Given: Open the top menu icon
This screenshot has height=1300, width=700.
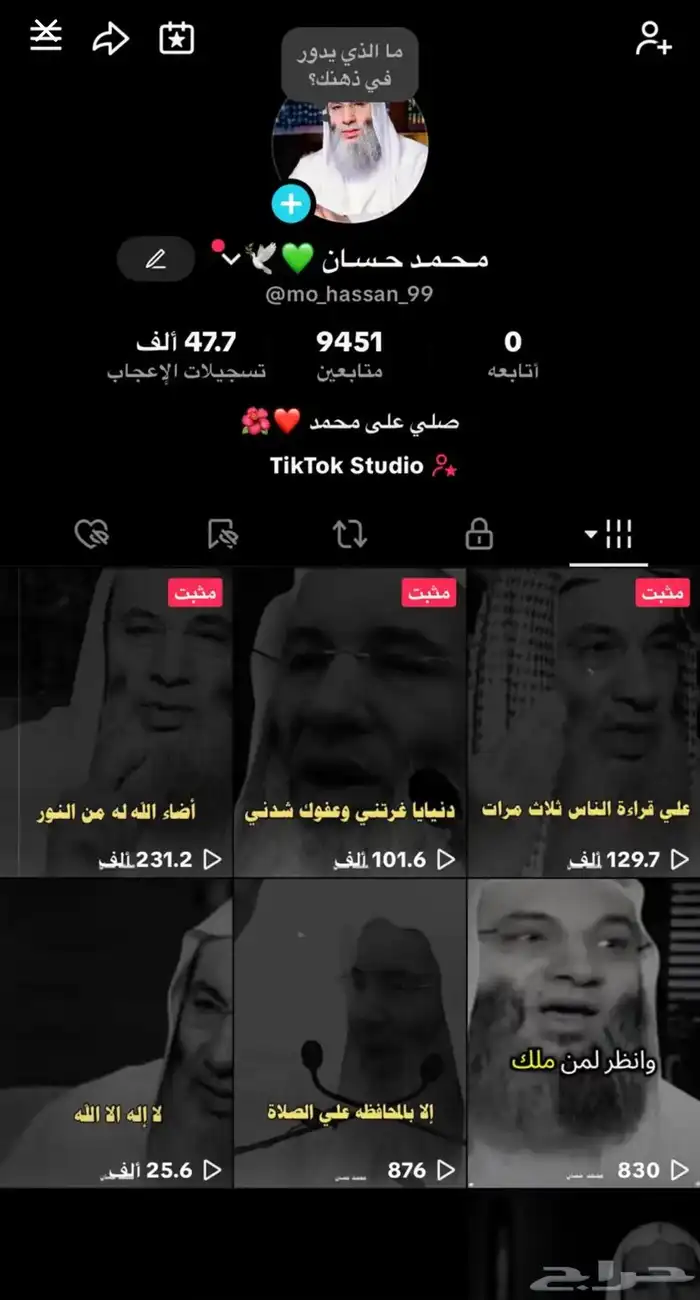Looking at the screenshot, I should point(45,37).
